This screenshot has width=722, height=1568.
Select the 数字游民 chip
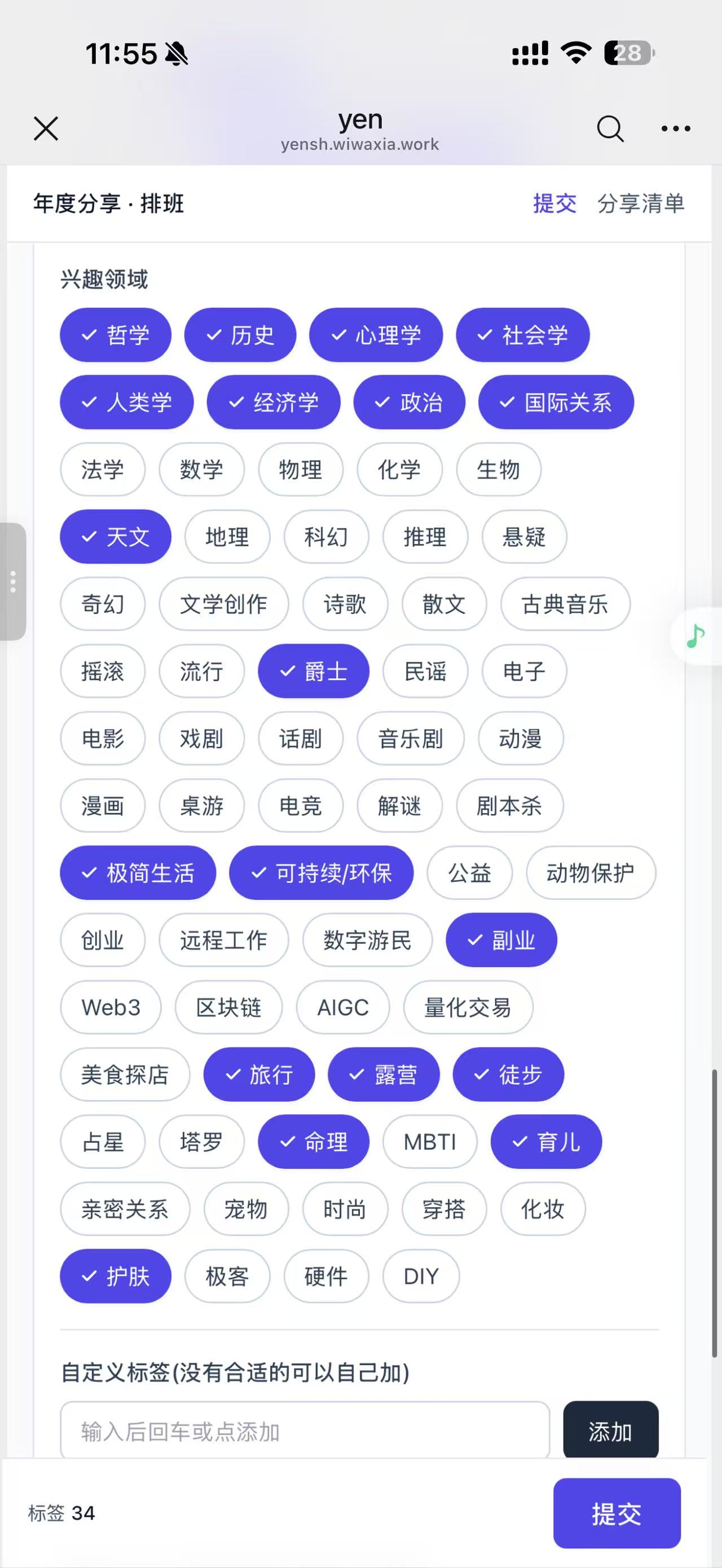(x=367, y=940)
